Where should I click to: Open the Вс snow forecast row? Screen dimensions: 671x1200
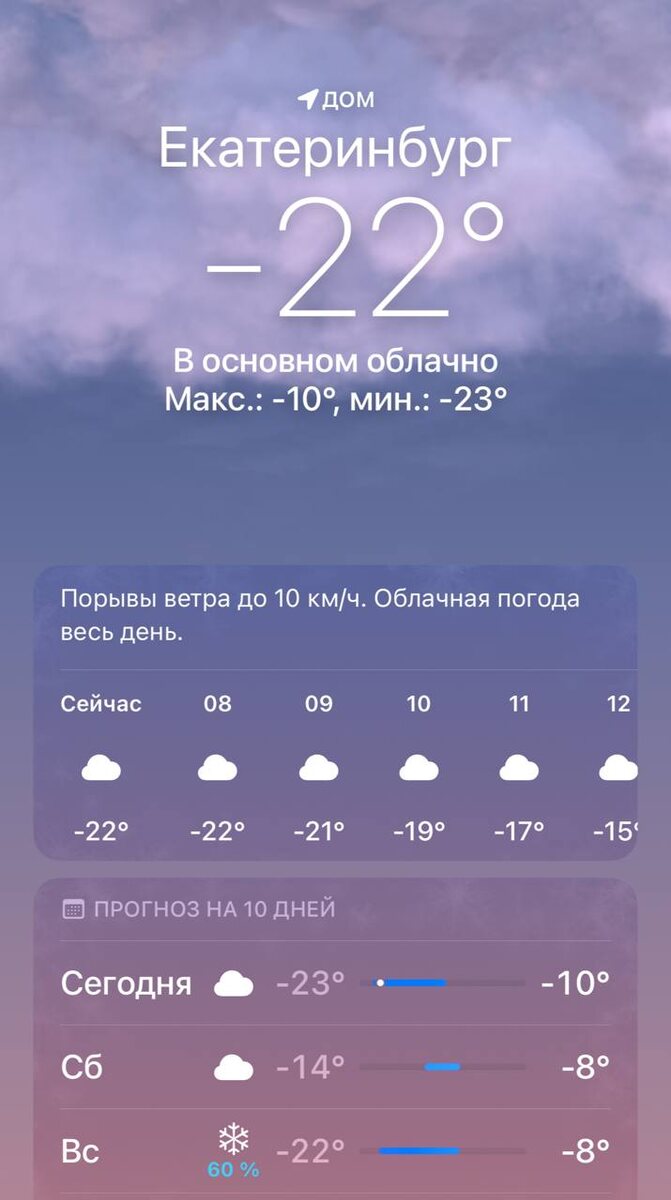(335, 1151)
